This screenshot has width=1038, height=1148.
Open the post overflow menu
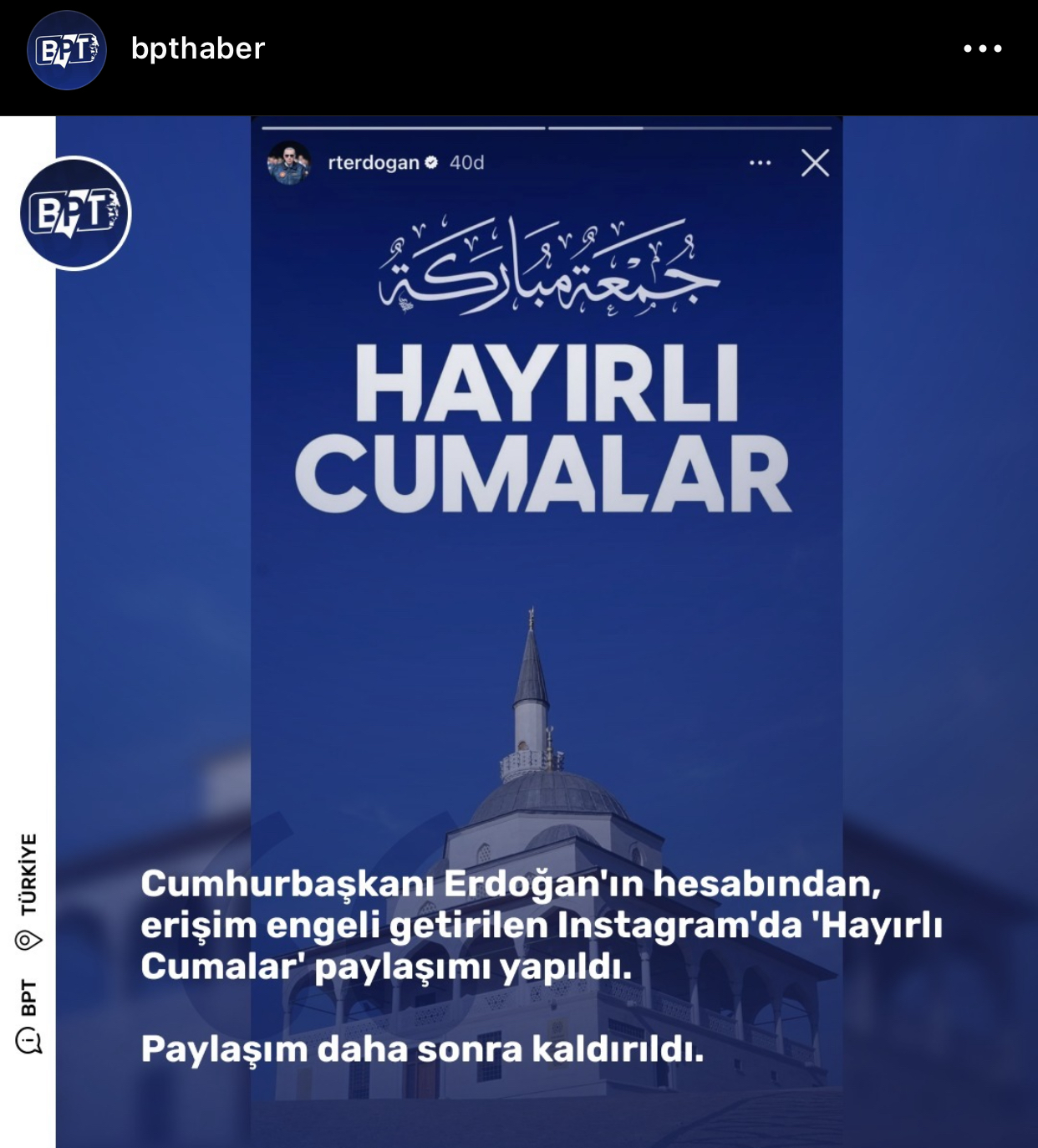(x=982, y=48)
